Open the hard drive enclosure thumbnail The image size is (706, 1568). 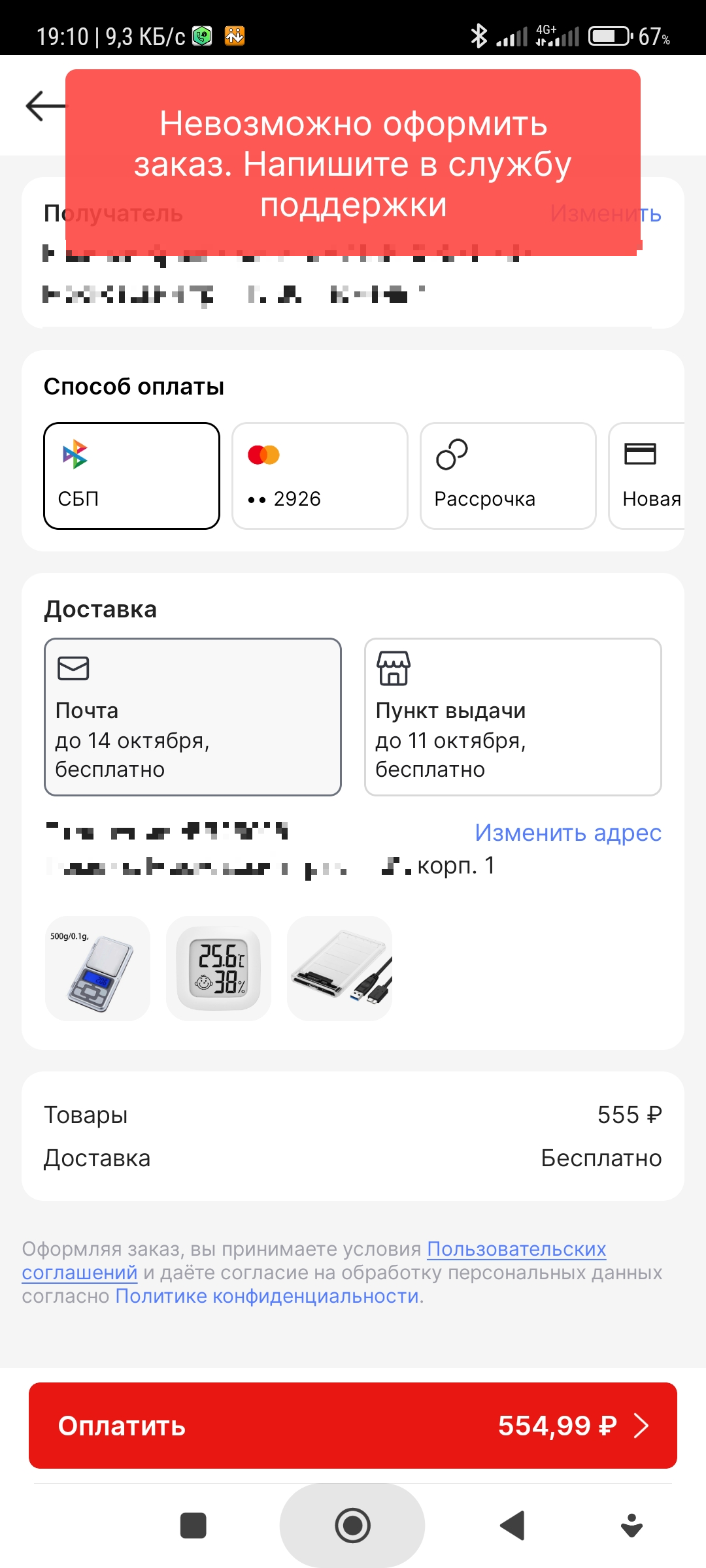[x=340, y=968]
